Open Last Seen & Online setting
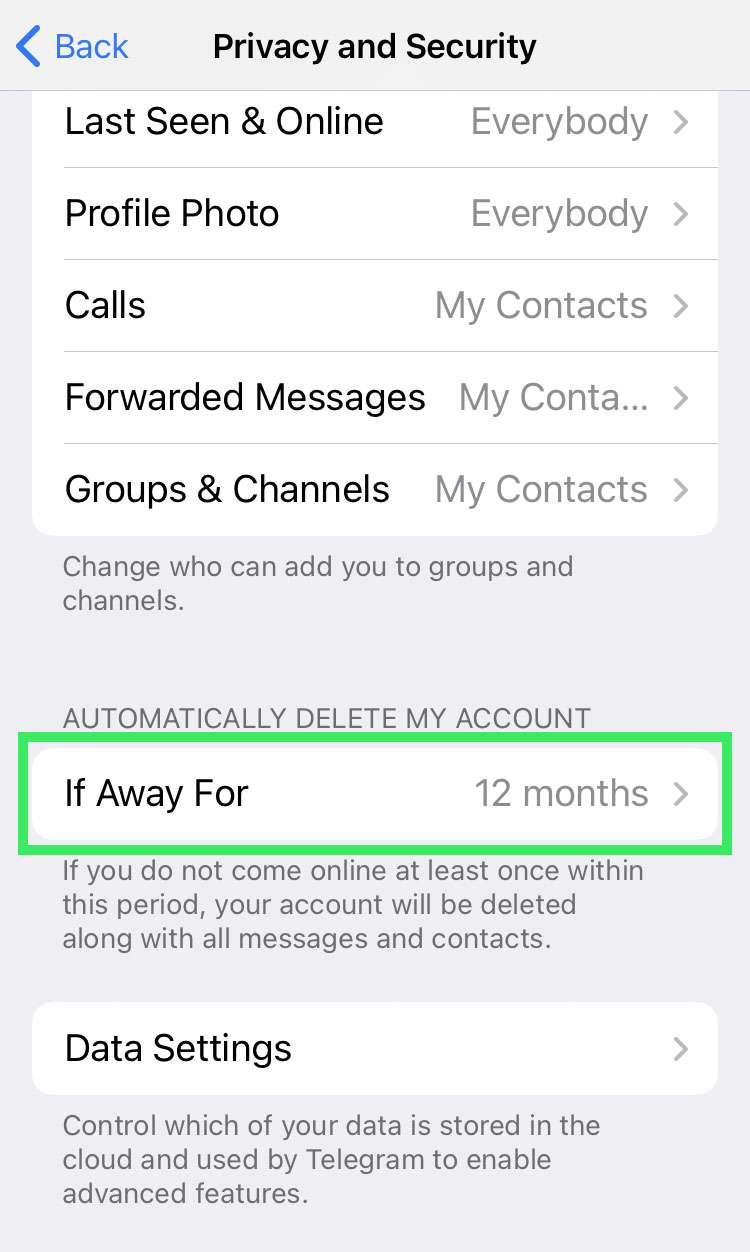750x1252 pixels. (x=375, y=122)
